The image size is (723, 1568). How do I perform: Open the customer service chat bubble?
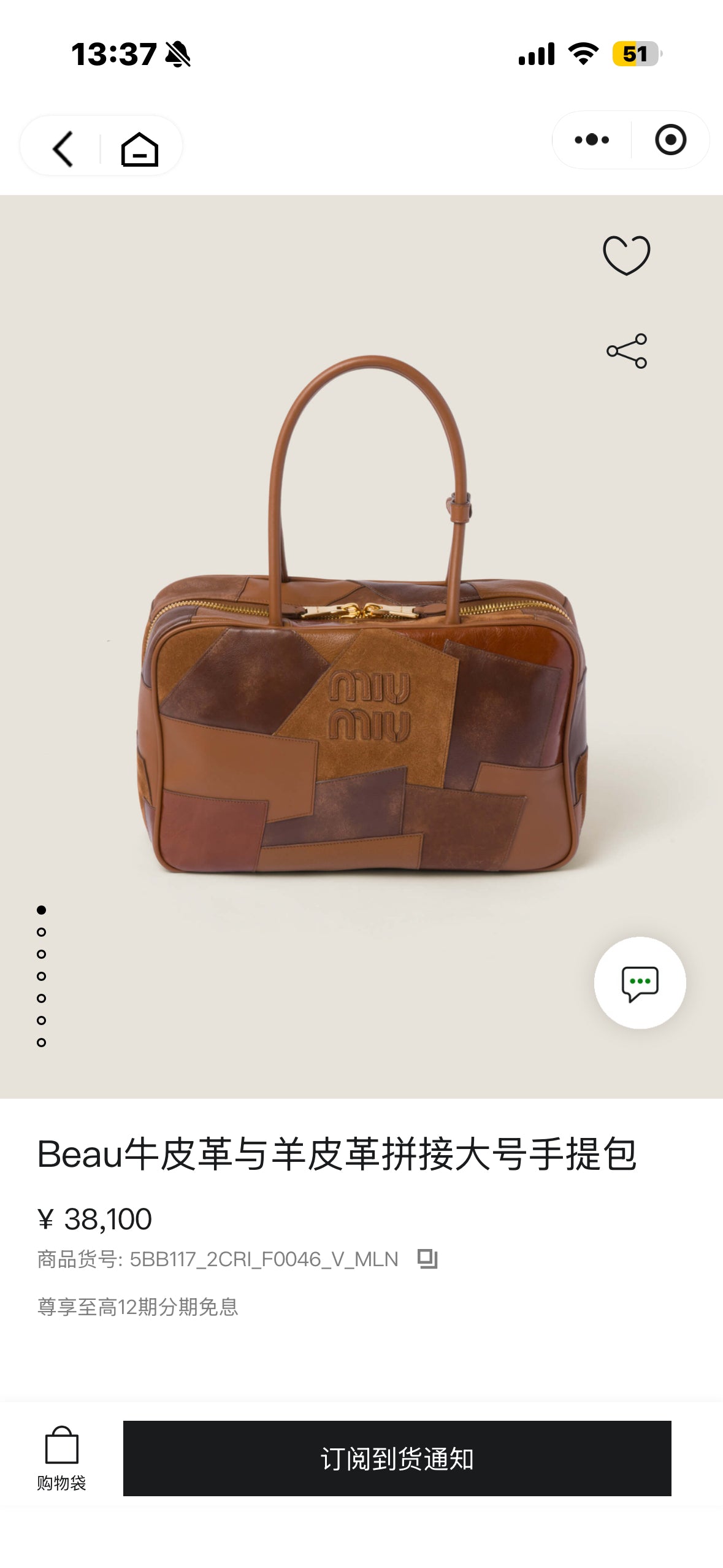pyautogui.click(x=640, y=983)
